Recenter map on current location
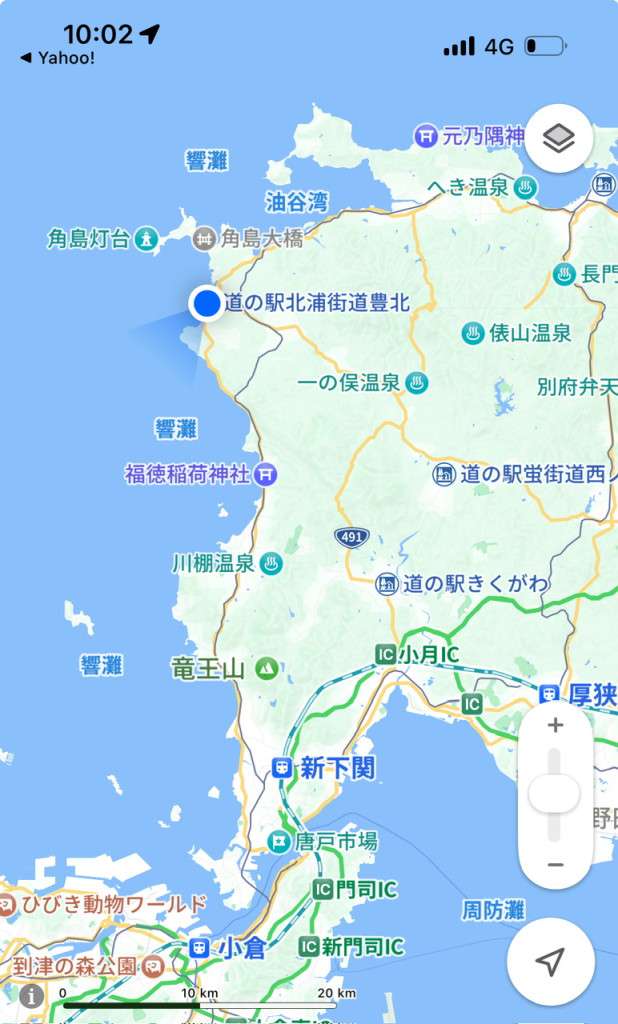 coord(550,961)
